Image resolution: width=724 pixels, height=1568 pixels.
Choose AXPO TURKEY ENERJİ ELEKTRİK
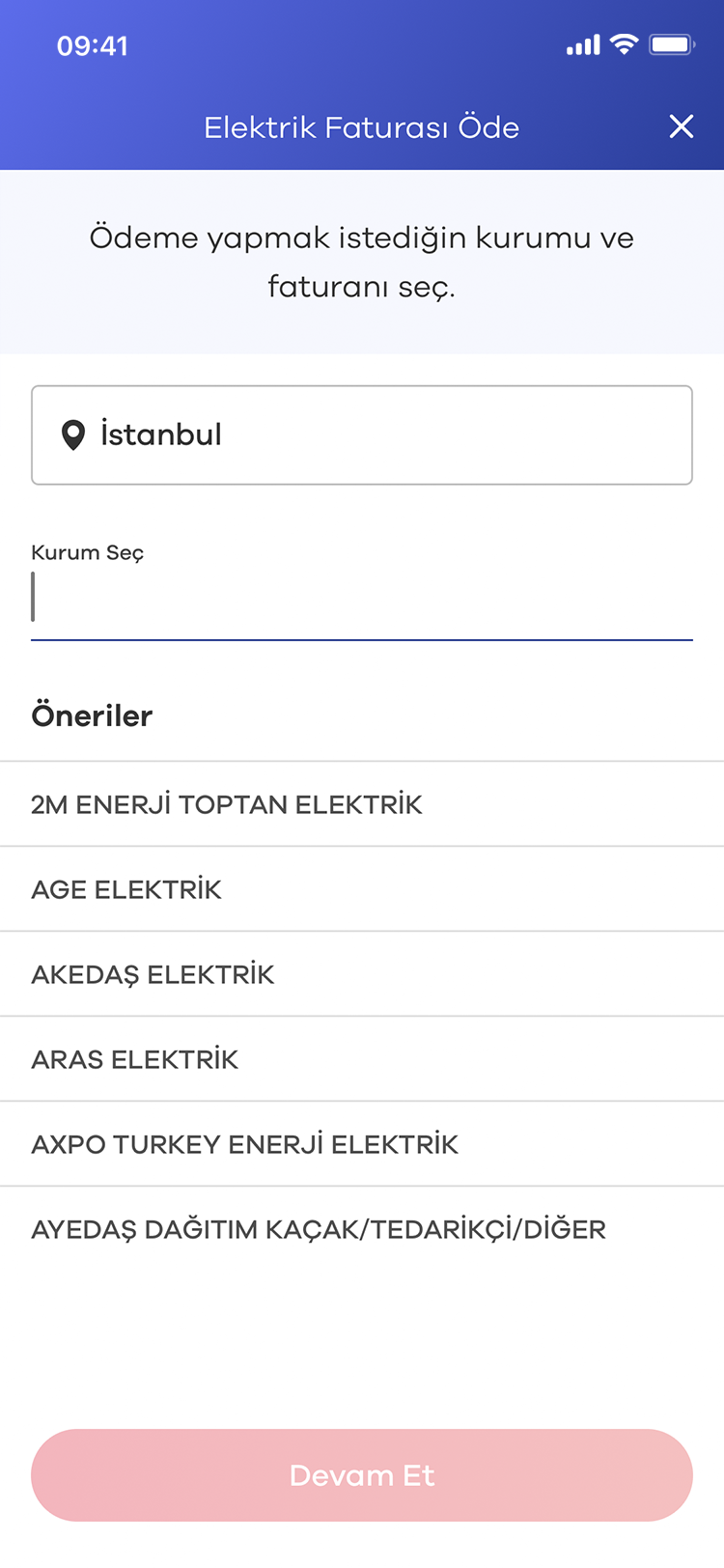pyautogui.click(x=362, y=1144)
